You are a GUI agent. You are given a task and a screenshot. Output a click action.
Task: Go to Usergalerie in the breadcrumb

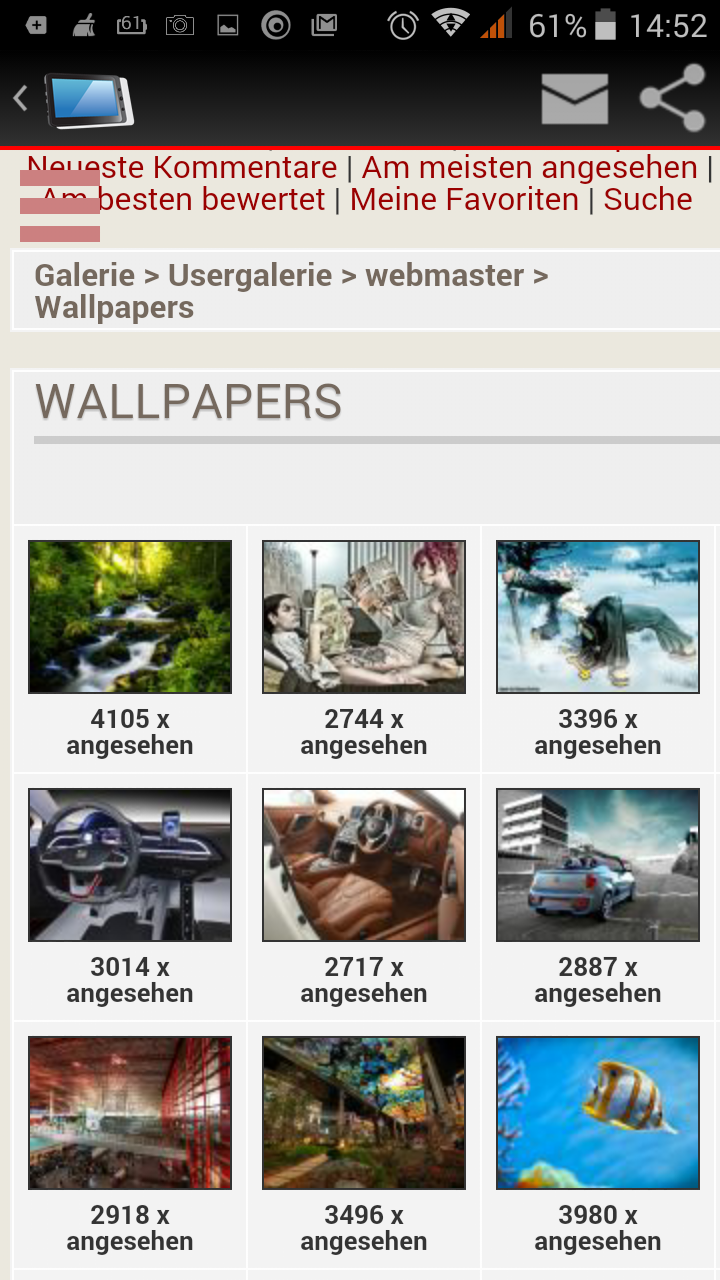click(x=249, y=276)
